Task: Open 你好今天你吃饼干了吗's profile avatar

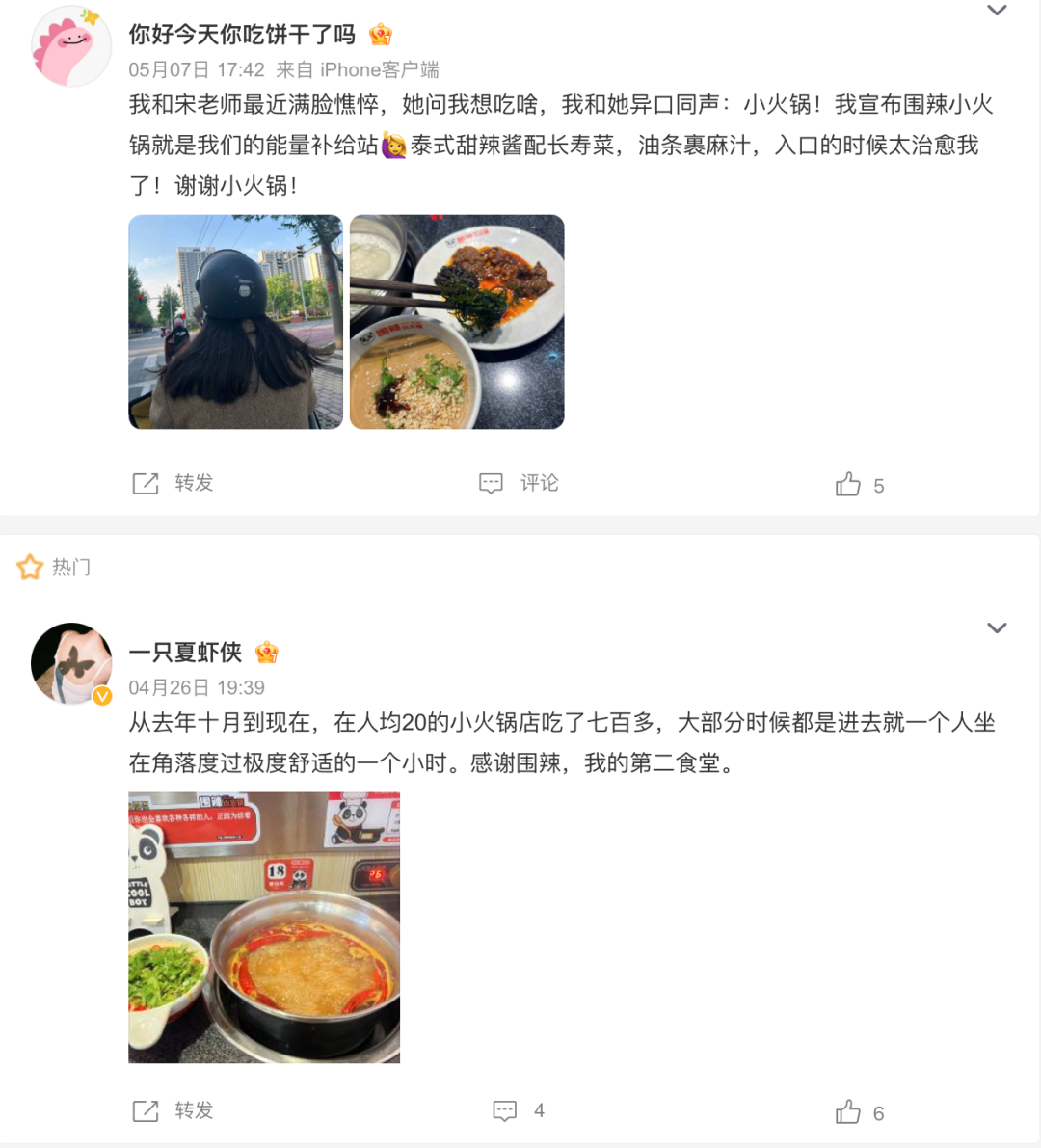Action: coord(70,45)
